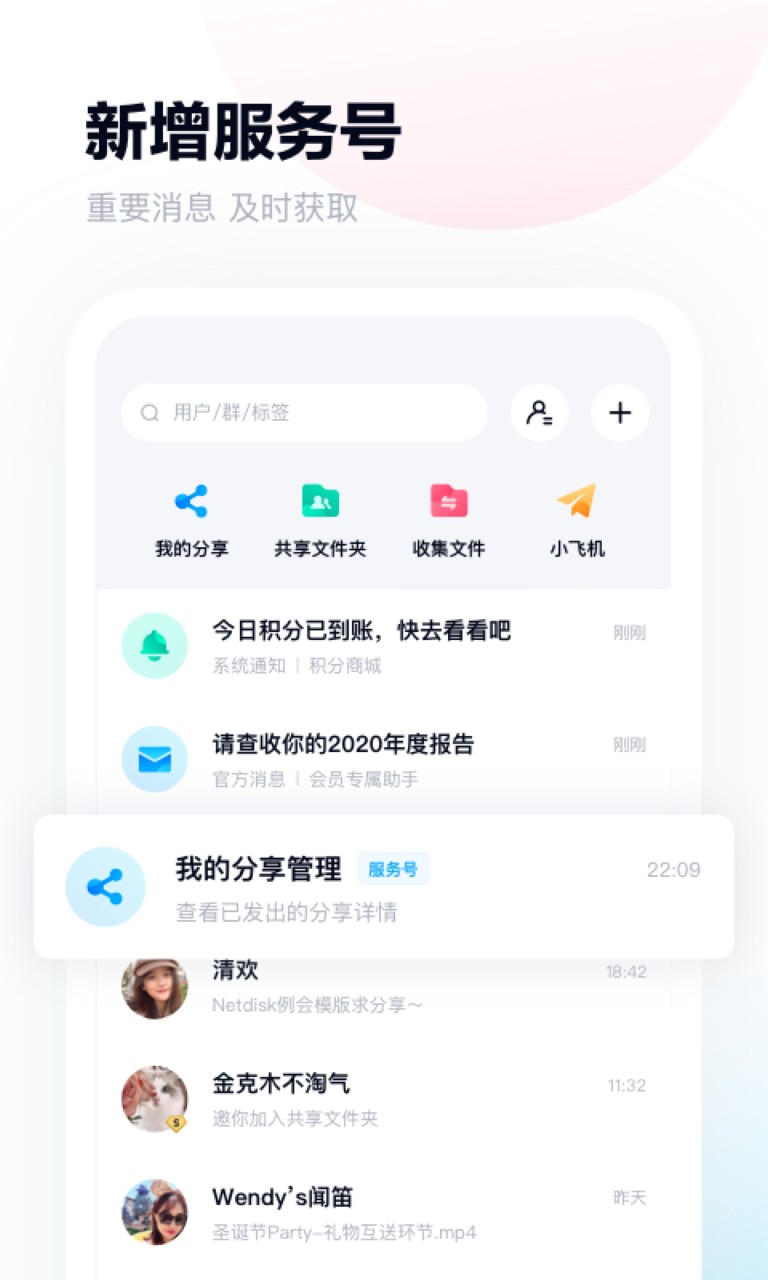Tap Wendy's闻笛 profile avatar
The image size is (768, 1280).
154,1212
